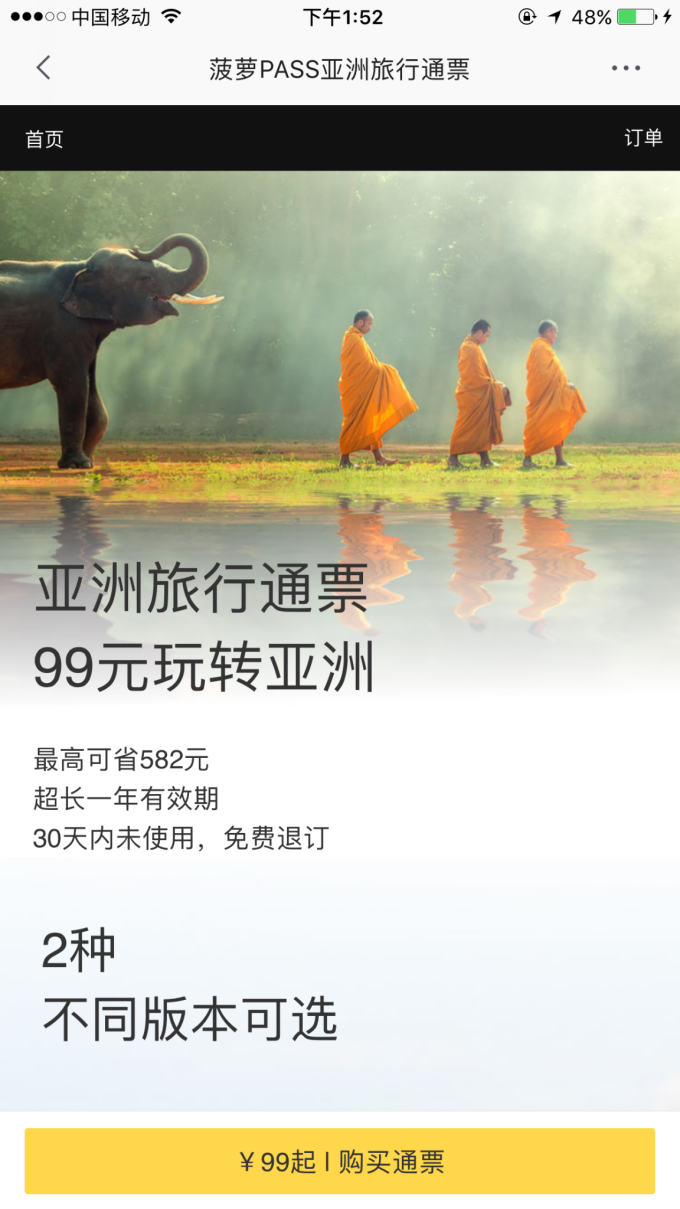Tap ¥99起 购买通票 buy button
The width and height of the screenshot is (680, 1209).
click(x=340, y=1161)
